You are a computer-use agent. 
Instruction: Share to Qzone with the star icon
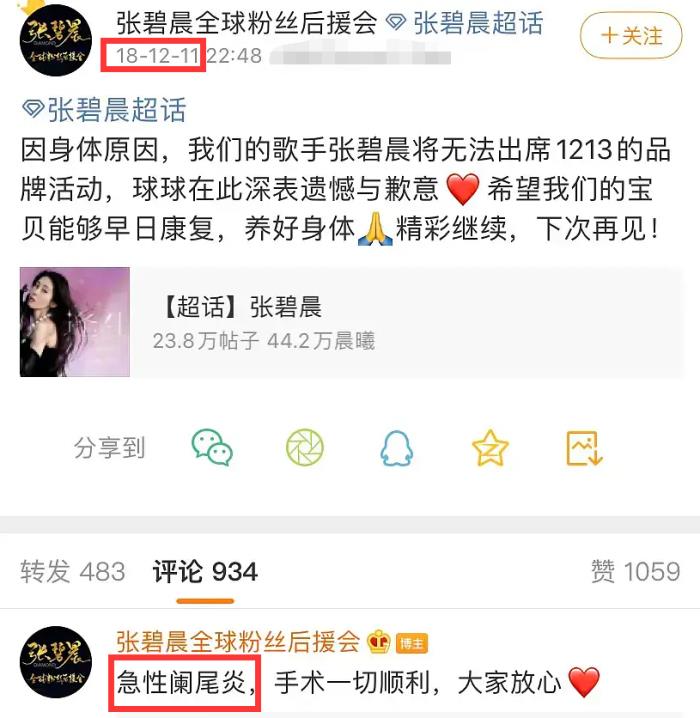[490, 448]
